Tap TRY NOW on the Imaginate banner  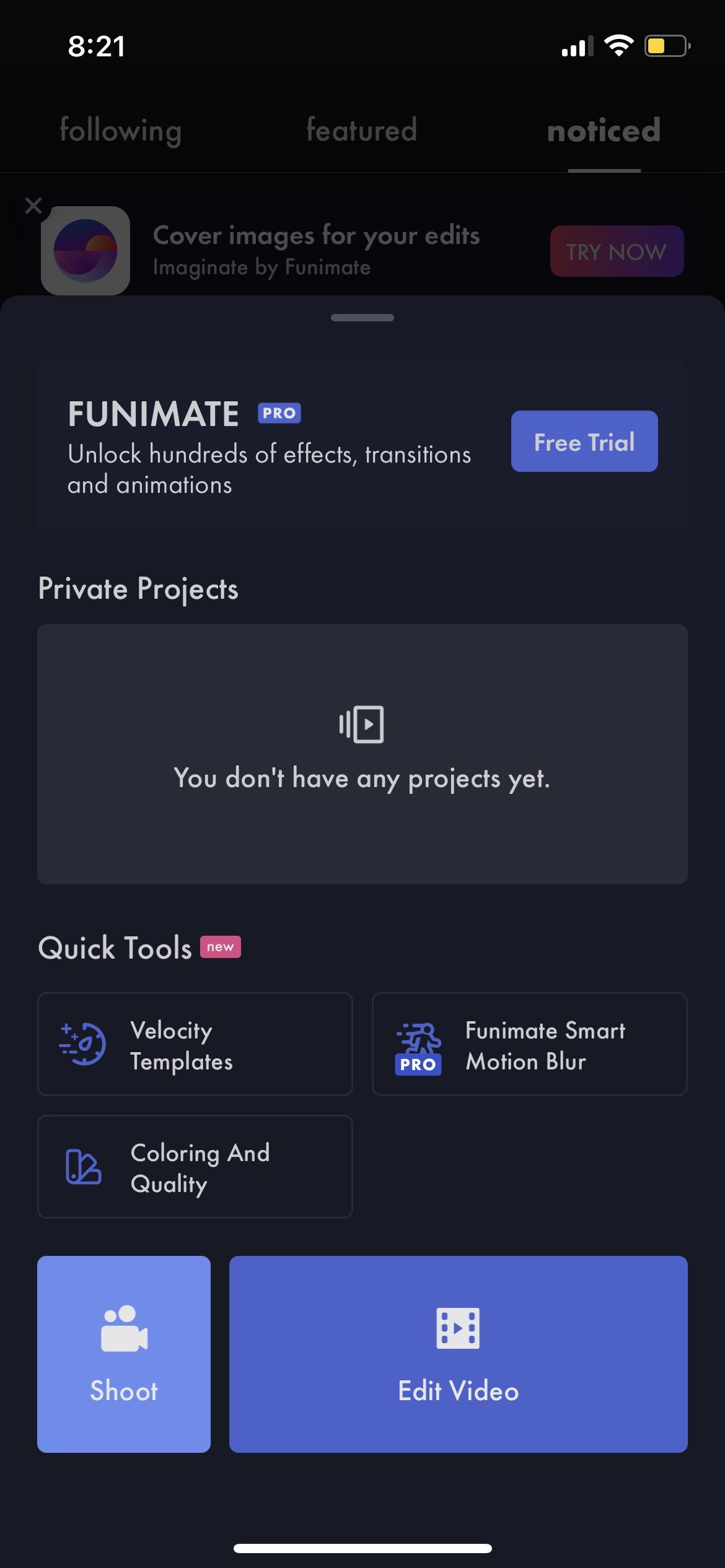click(617, 251)
